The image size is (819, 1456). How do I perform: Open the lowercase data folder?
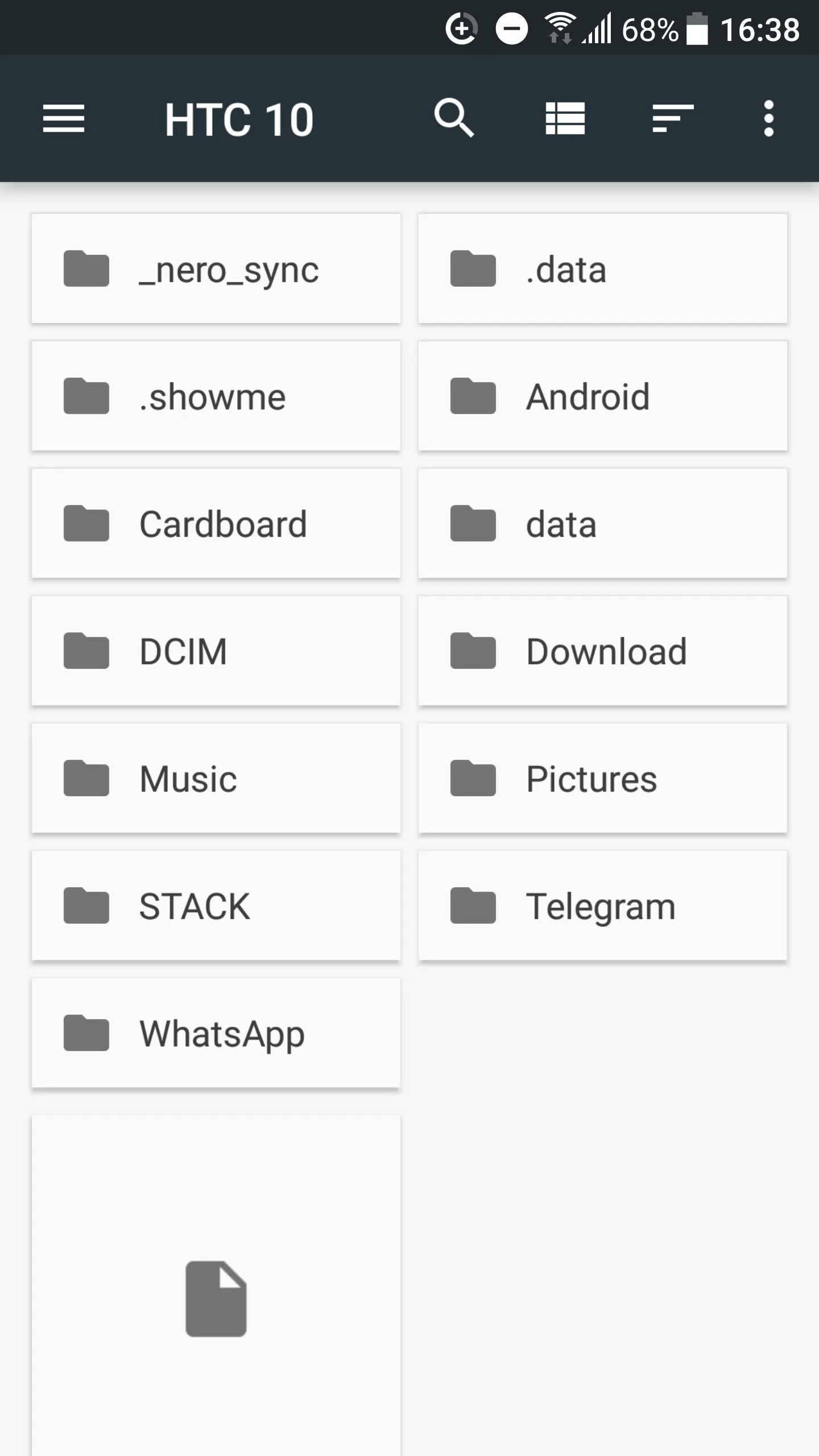point(603,524)
